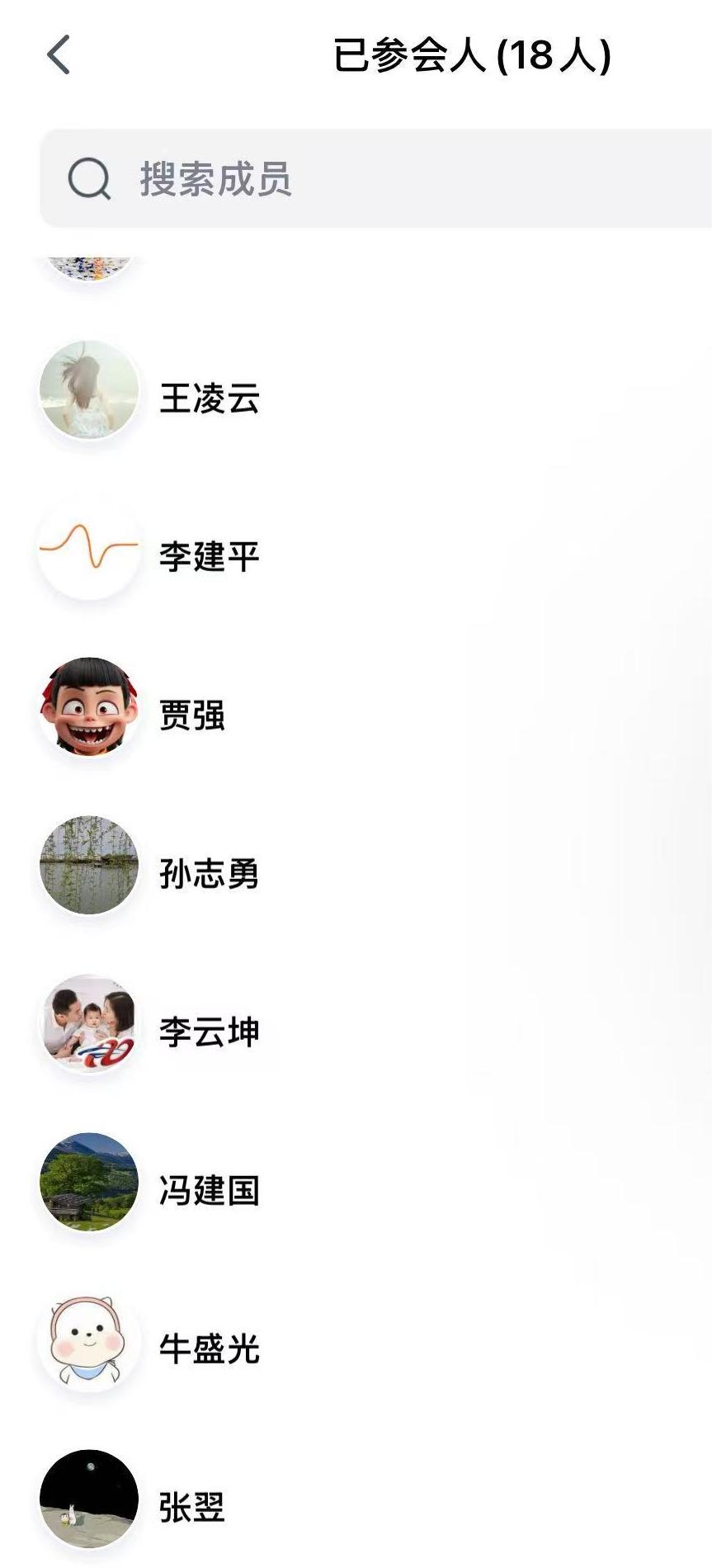Open 王凌云's attendee entry
This screenshot has height=1568, width=712.
(x=210, y=399)
